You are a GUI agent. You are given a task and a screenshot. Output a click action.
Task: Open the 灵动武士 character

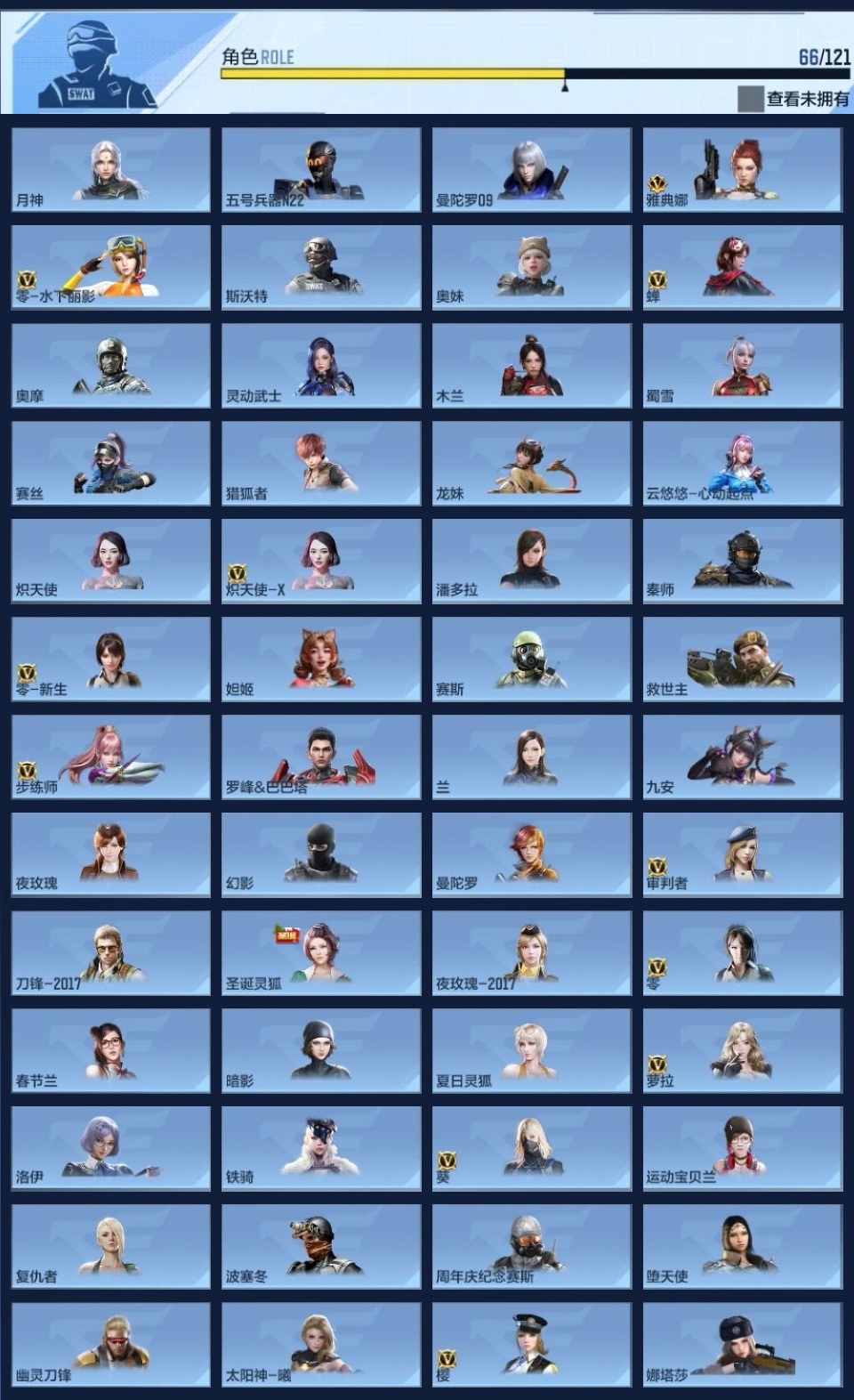[321, 365]
